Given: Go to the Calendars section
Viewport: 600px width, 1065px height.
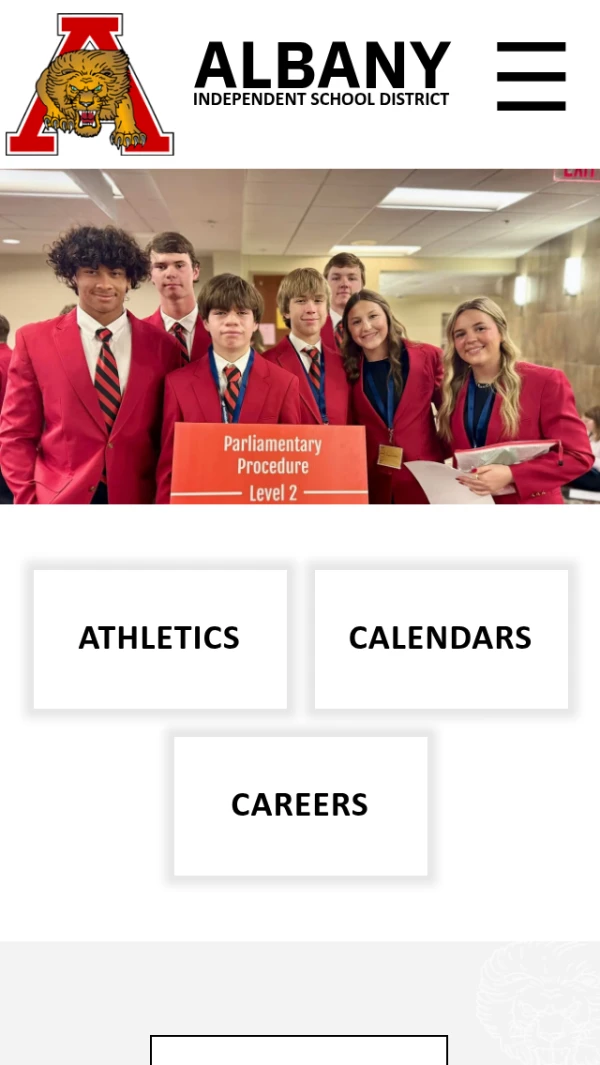Looking at the screenshot, I should [441, 639].
